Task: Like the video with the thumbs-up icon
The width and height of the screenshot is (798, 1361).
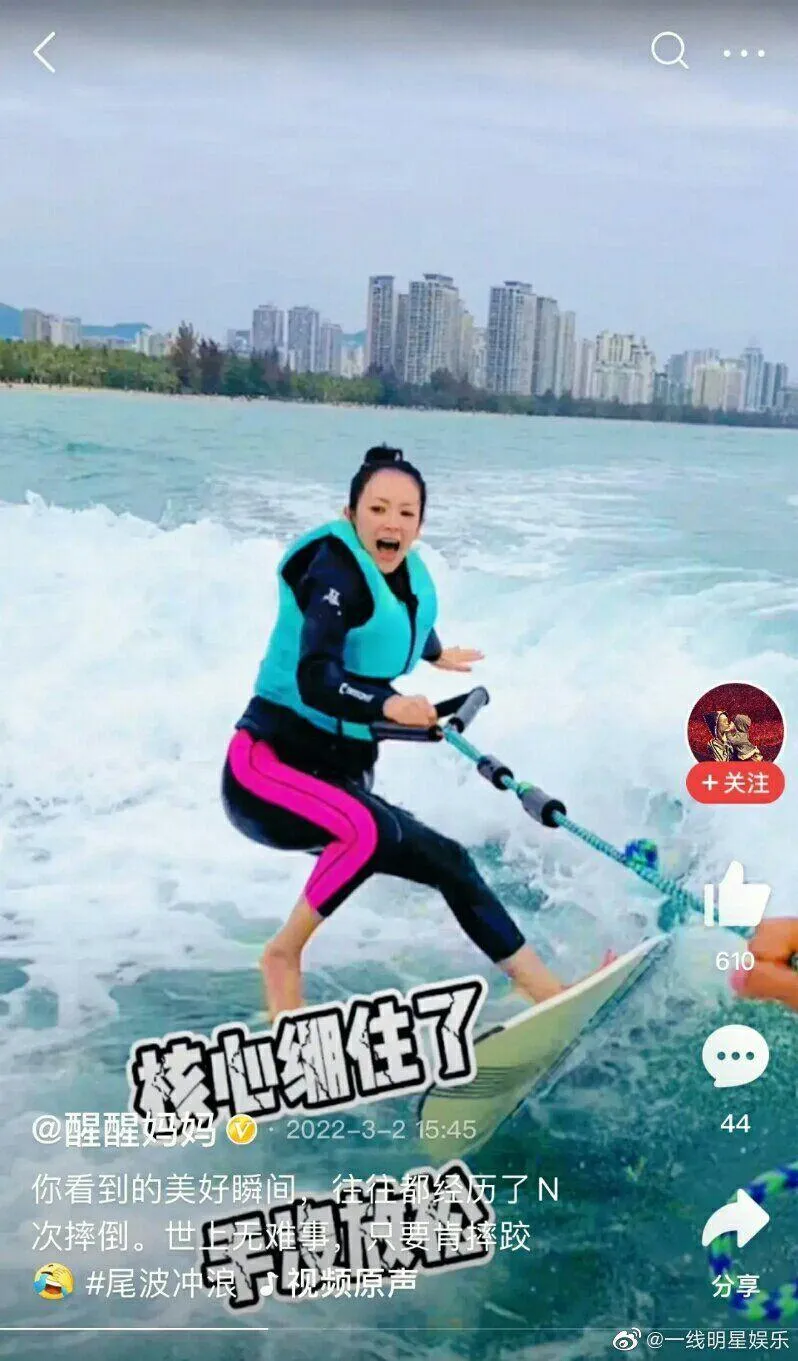Action: click(736, 895)
